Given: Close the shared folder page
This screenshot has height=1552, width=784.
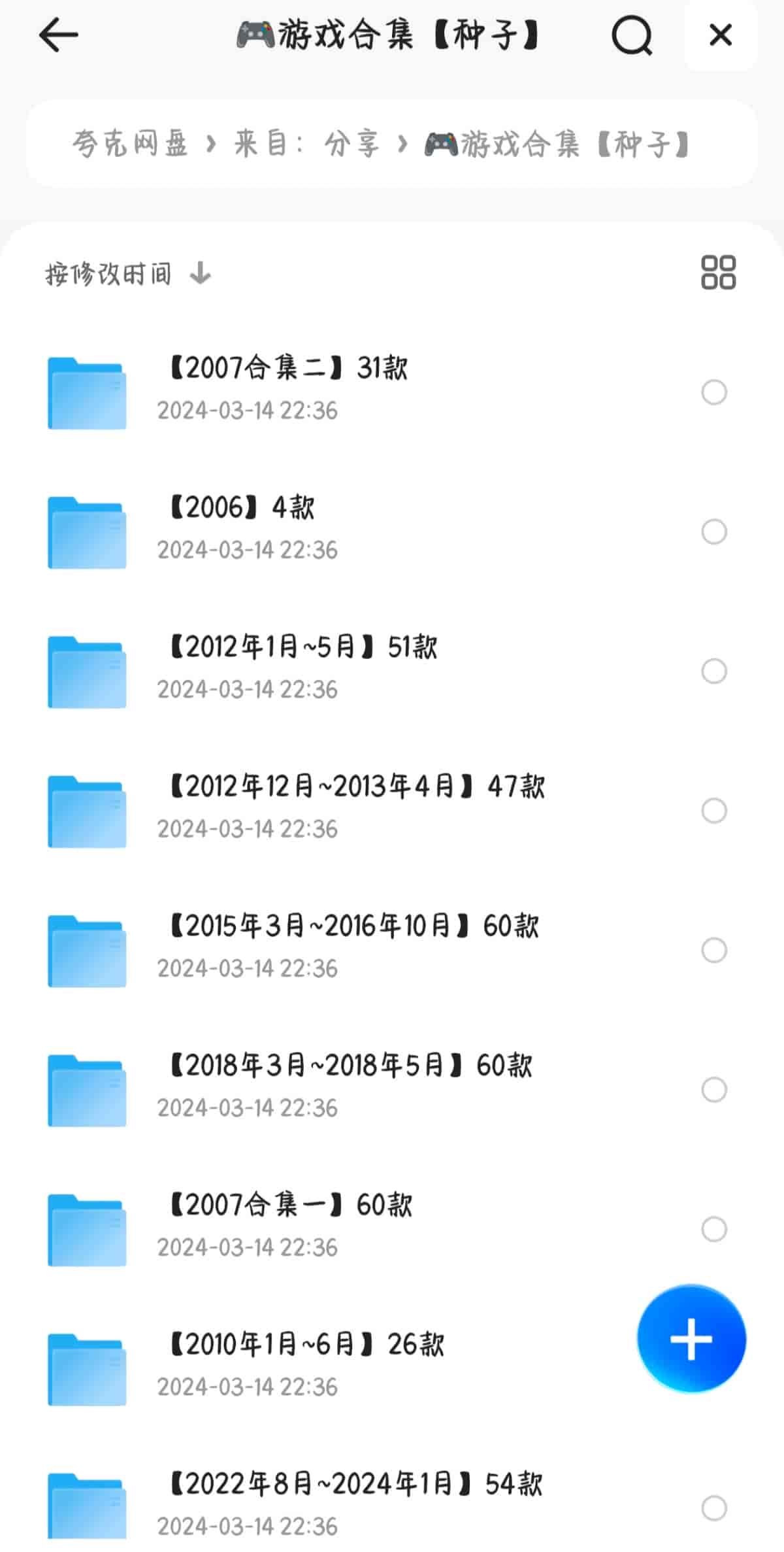Looking at the screenshot, I should 721,35.
